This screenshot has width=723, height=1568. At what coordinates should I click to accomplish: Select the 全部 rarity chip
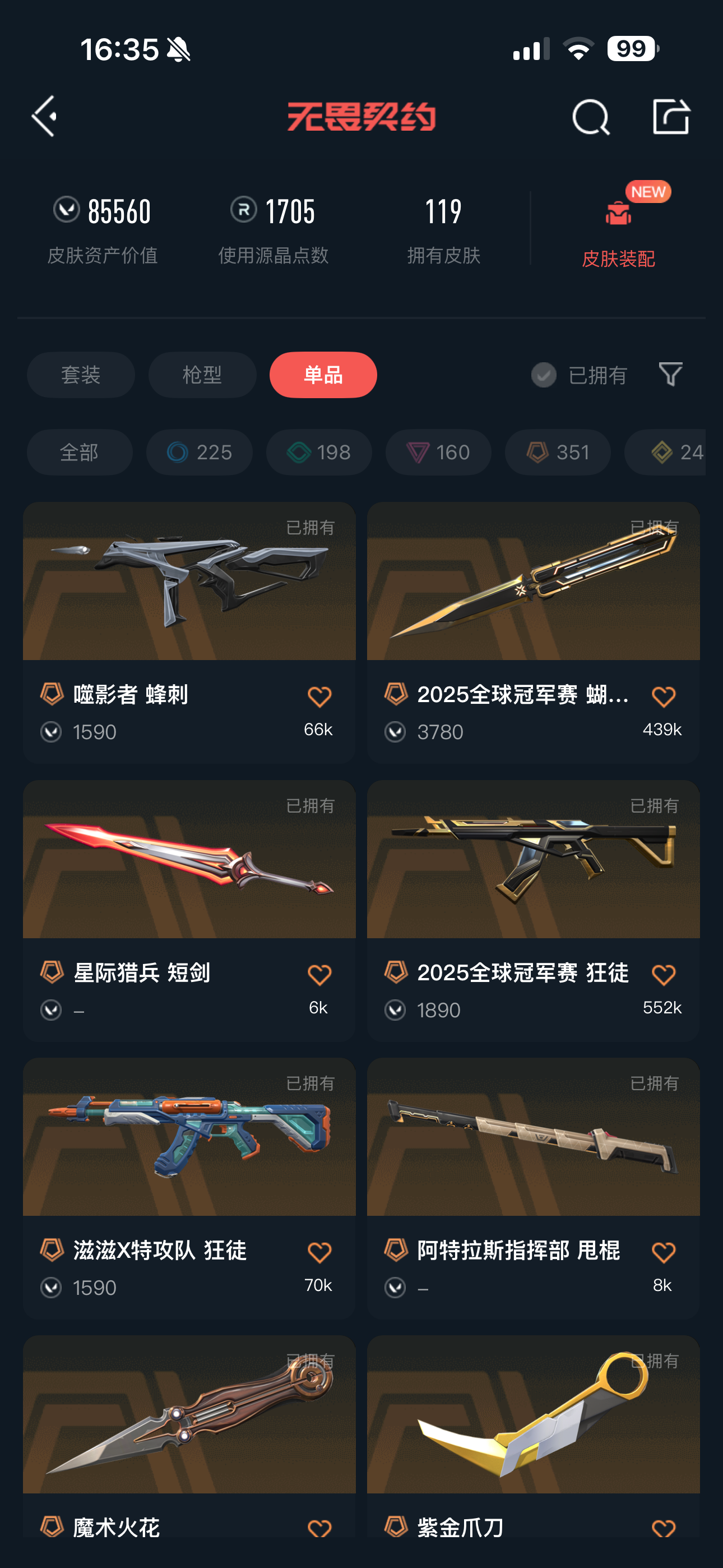pyautogui.click(x=79, y=452)
